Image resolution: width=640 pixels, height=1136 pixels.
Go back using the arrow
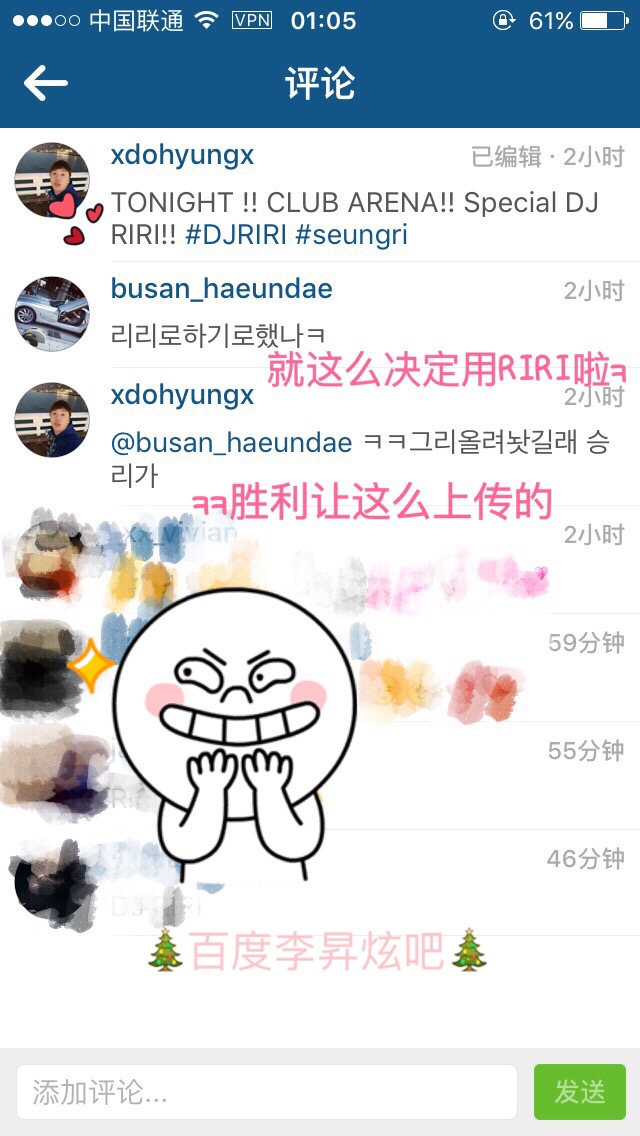[46, 83]
